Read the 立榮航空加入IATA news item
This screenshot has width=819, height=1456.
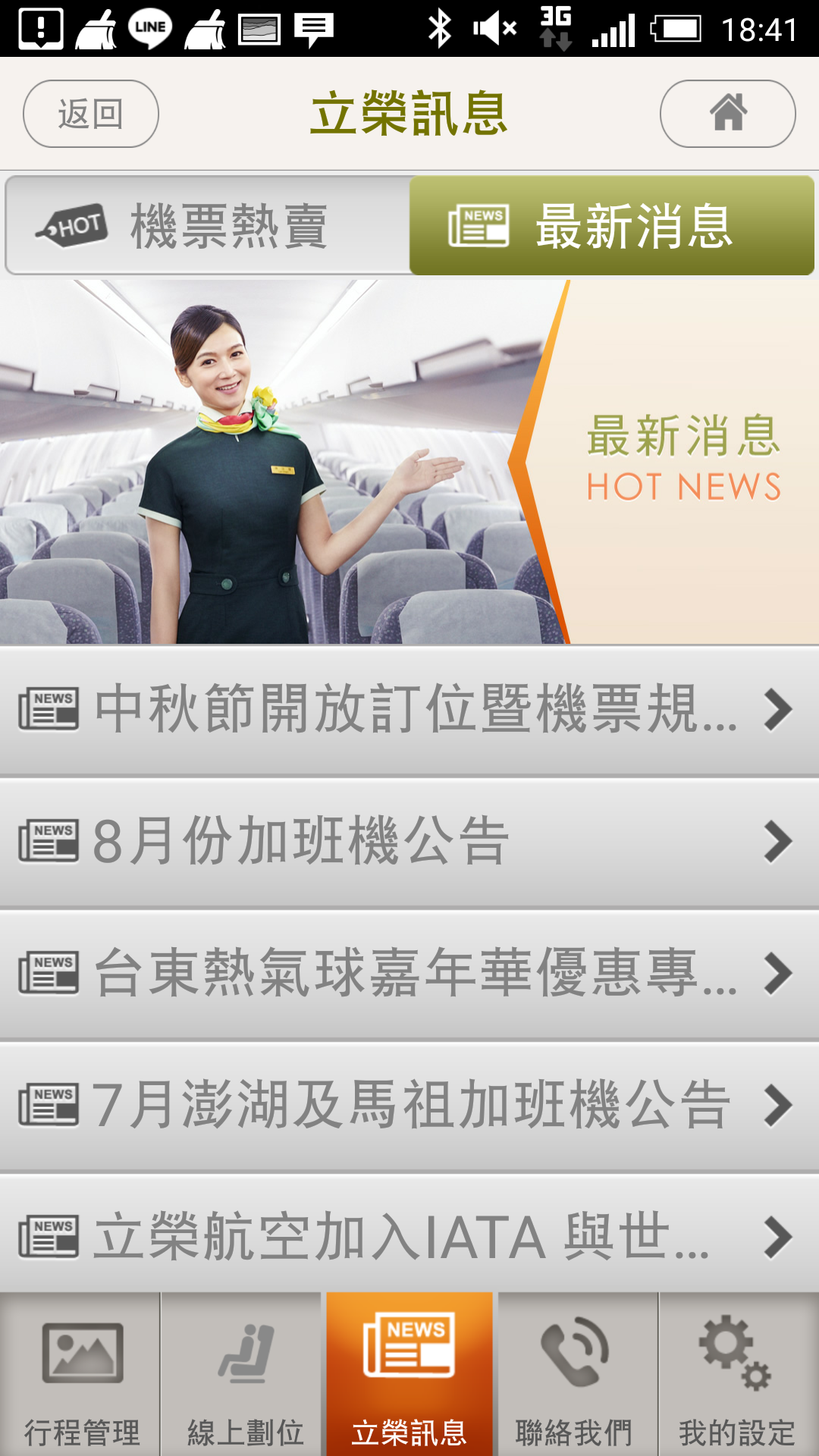point(409,1235)
